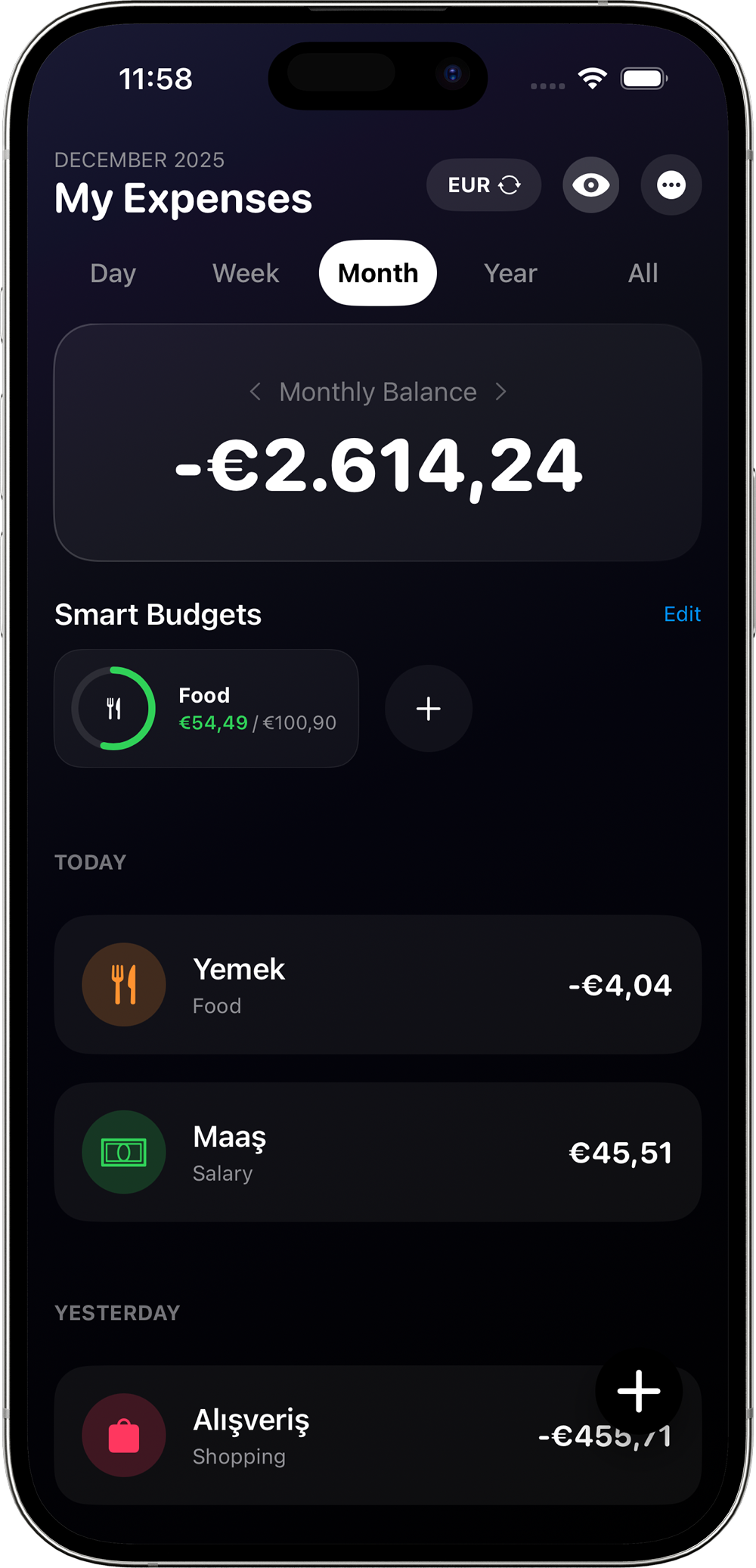Select the Food fork-and-knife budget icon

click(x=114, y=708)
